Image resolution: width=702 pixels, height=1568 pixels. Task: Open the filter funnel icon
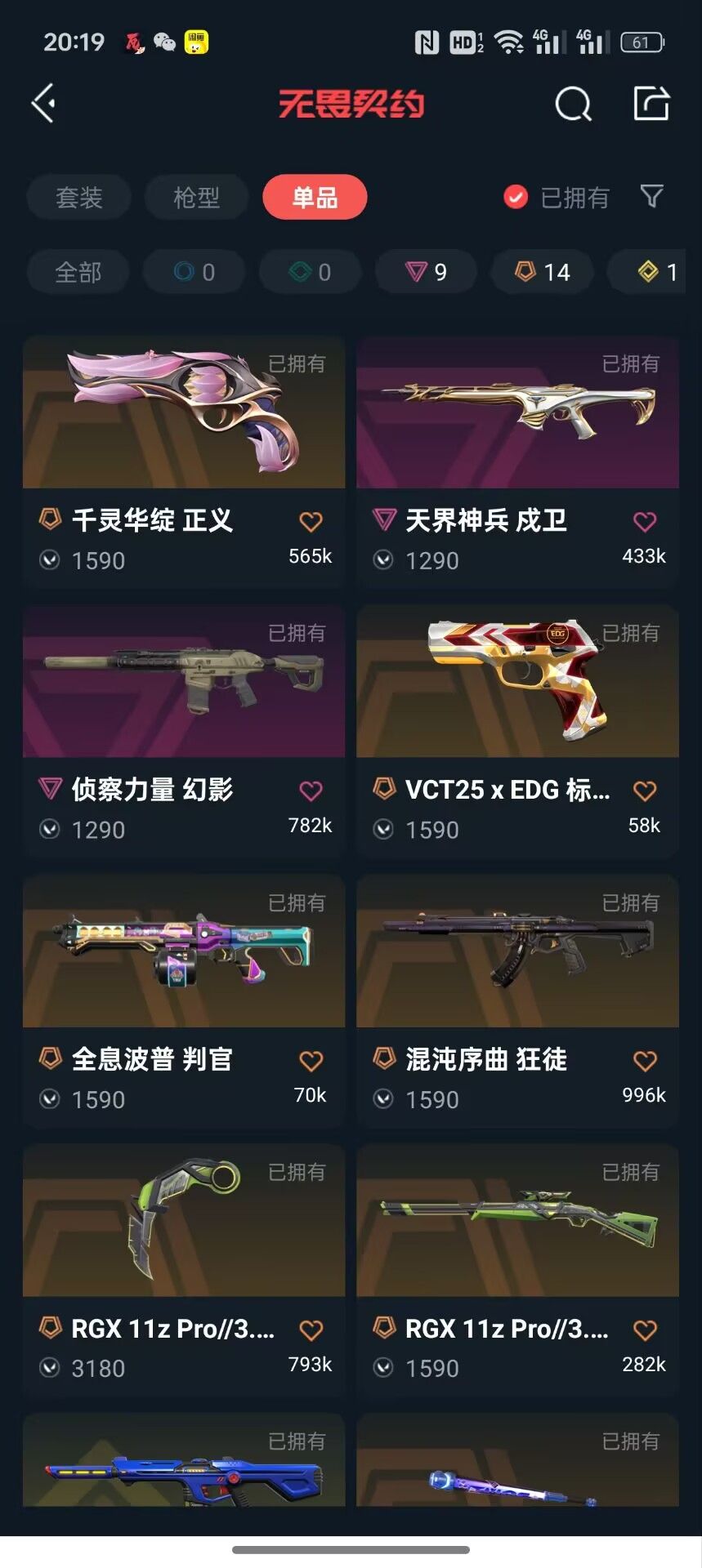click(x=651, y=196)
